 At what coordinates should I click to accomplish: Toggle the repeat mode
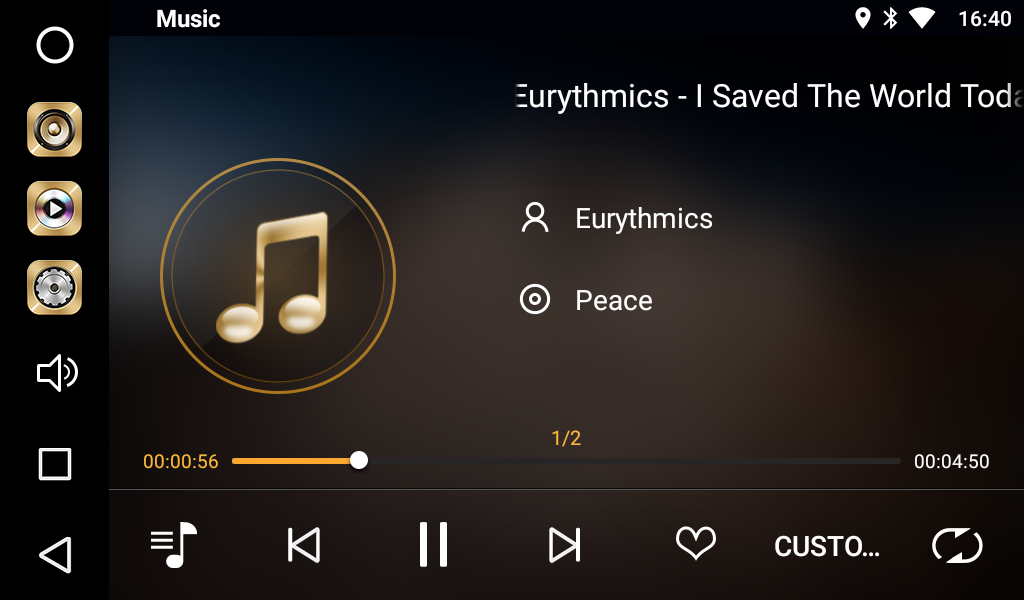tap(957, 546)
